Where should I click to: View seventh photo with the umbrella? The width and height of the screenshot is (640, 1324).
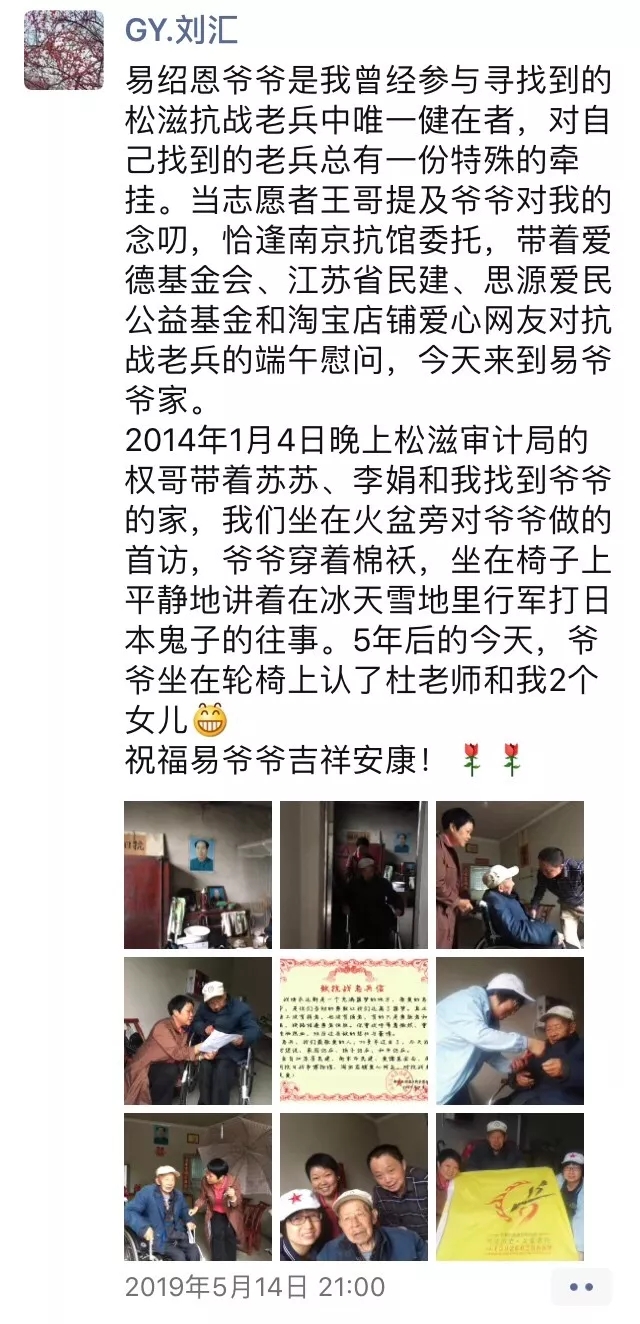tap(198, 1186)
